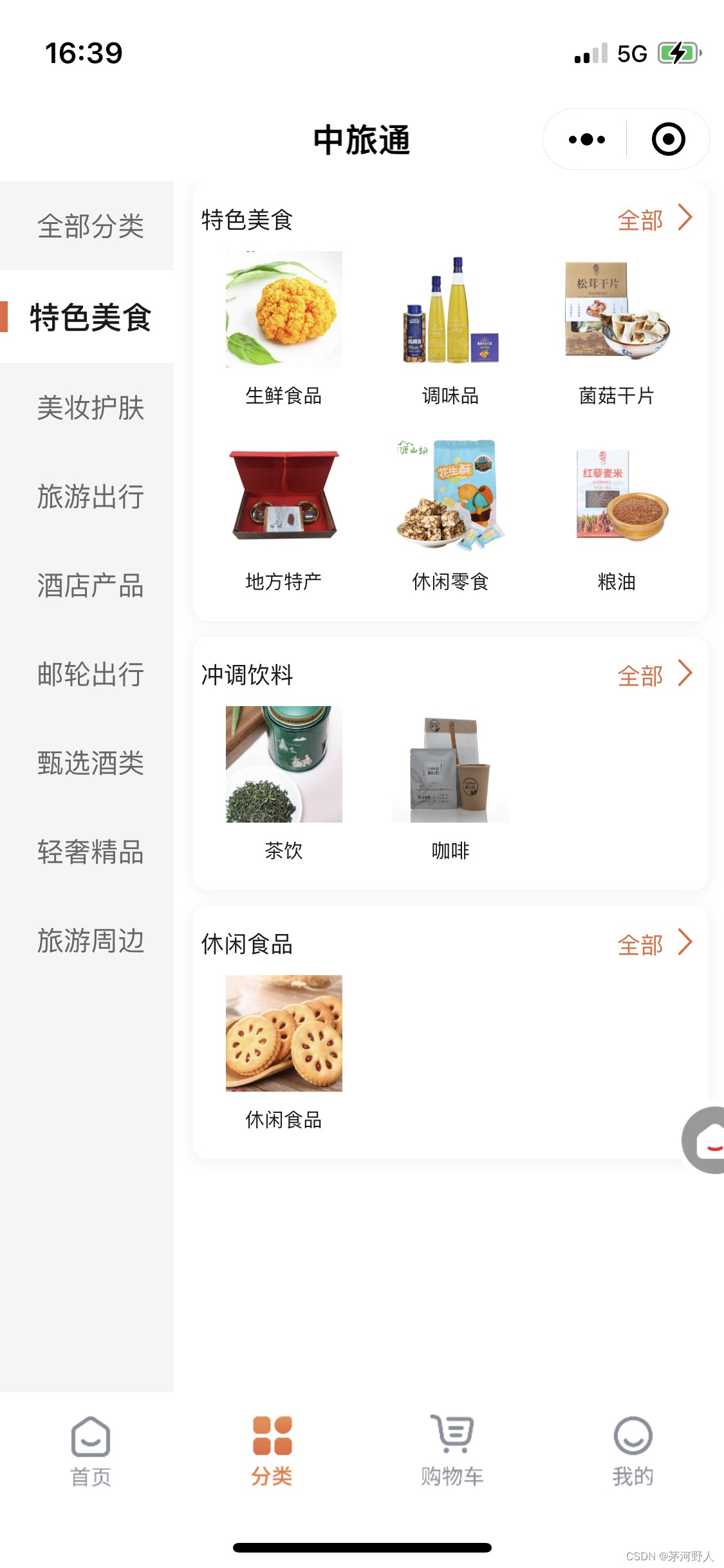Browse 菌菇干片 products
The width and height of the screenshot is (724, 1568).
617,328
